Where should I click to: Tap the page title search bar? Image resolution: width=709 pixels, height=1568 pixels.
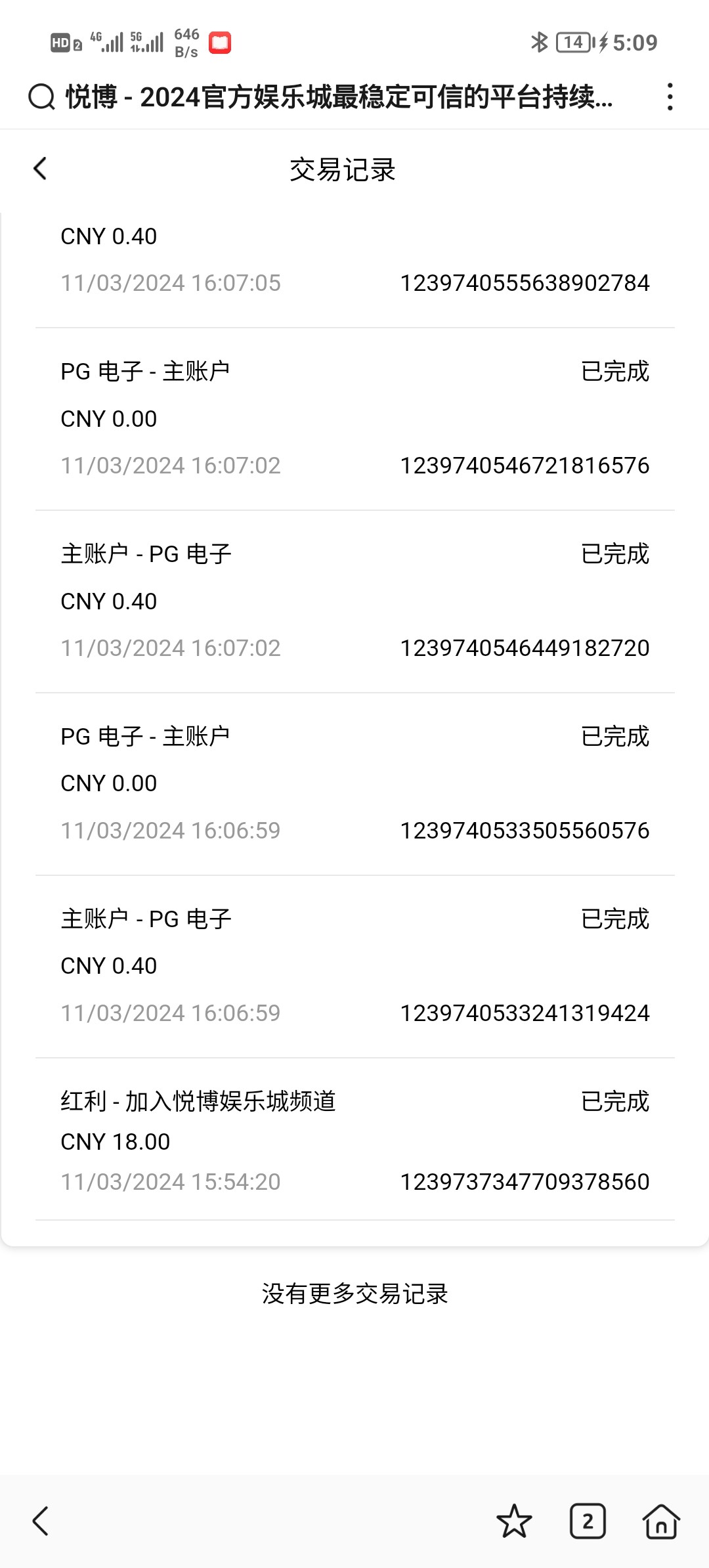(x=328, y=97)
